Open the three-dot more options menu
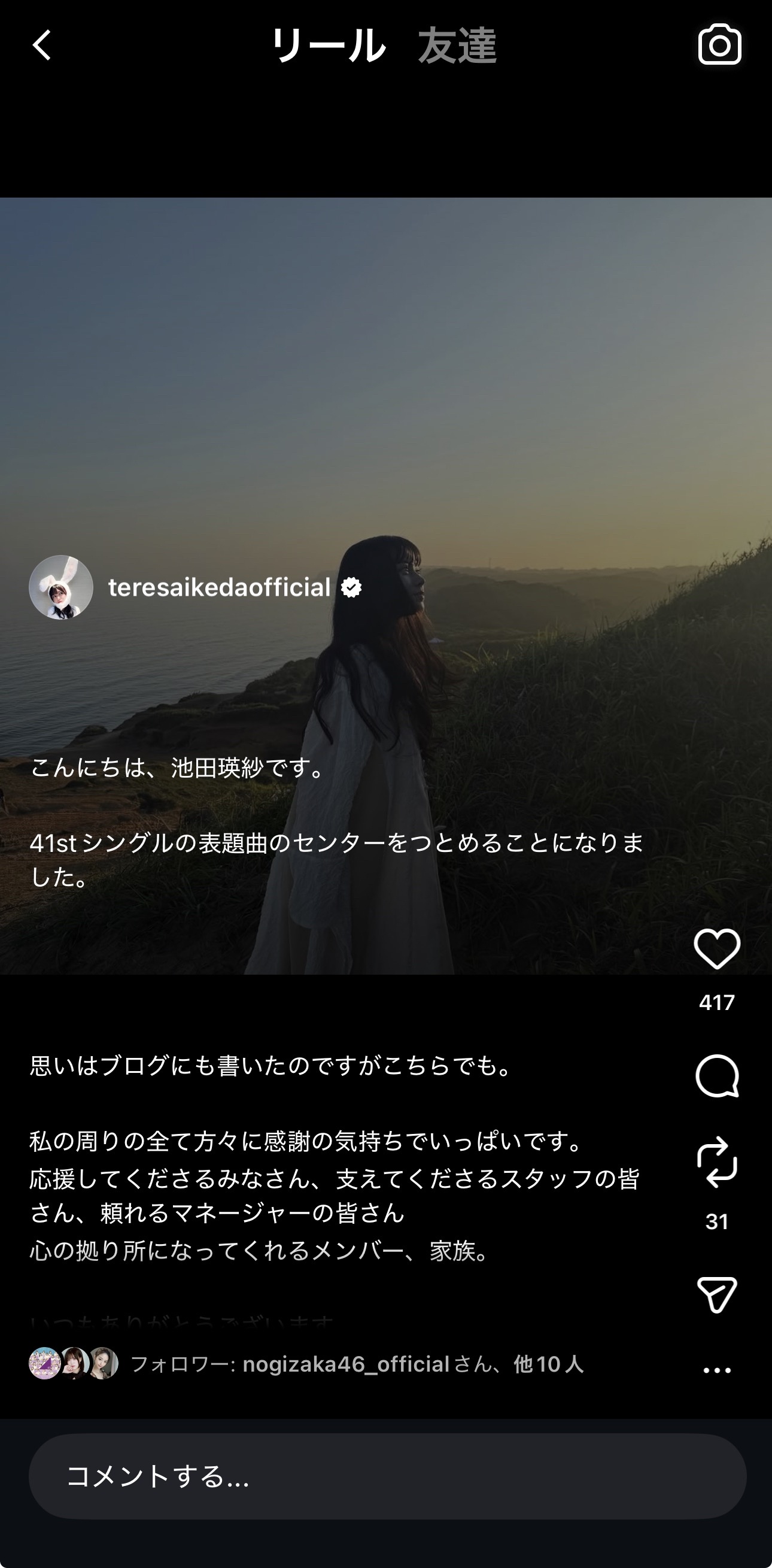Image resolution: width=772 pixels, height=1568 pixels. point(716,1370)
